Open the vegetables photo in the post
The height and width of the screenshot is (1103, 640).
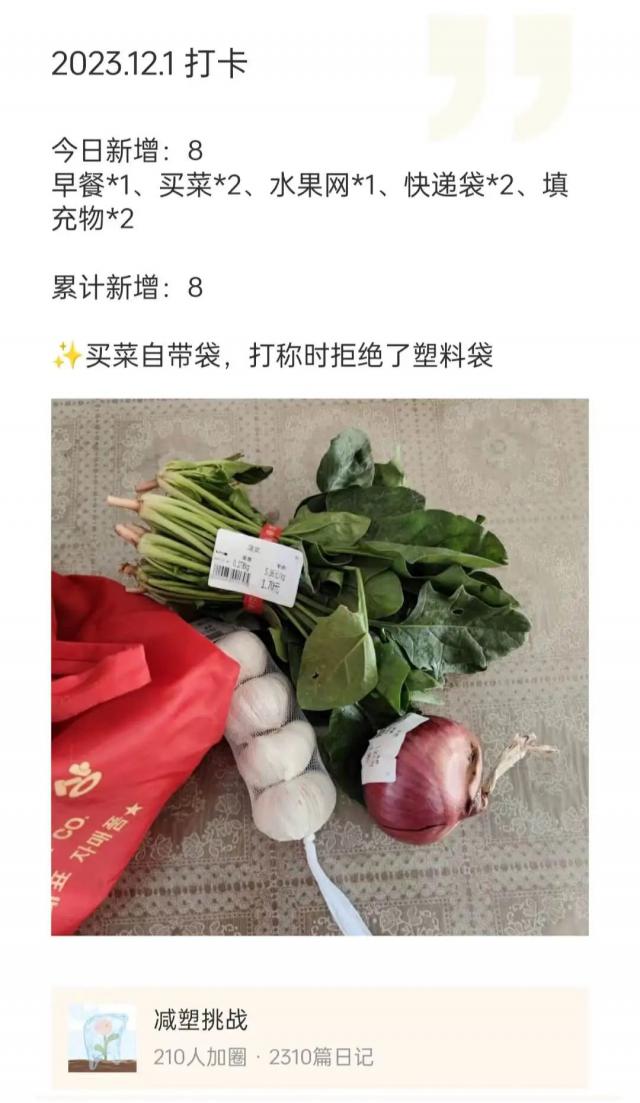pos(320,667)
